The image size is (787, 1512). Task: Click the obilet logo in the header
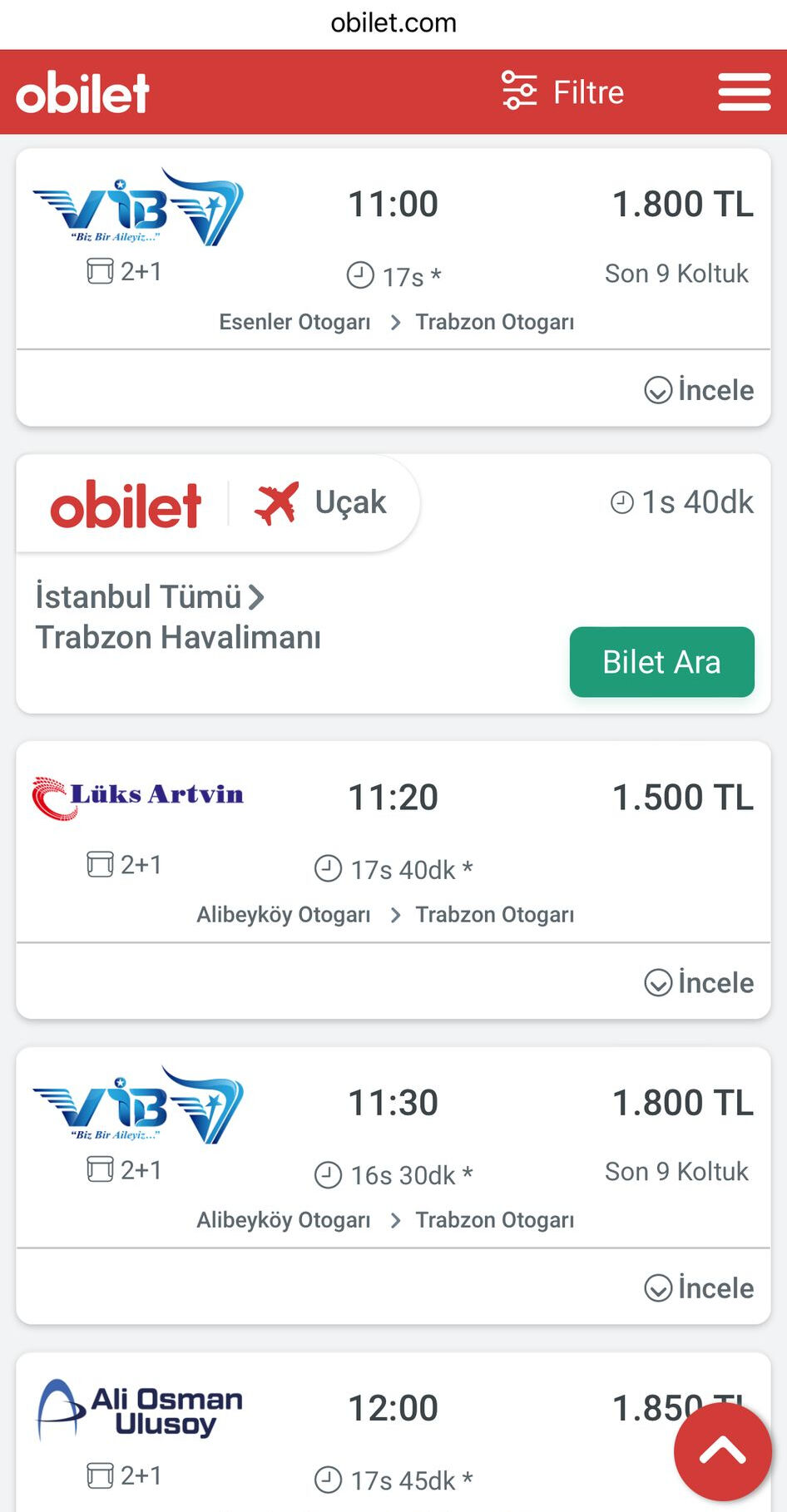pos(82,91)
